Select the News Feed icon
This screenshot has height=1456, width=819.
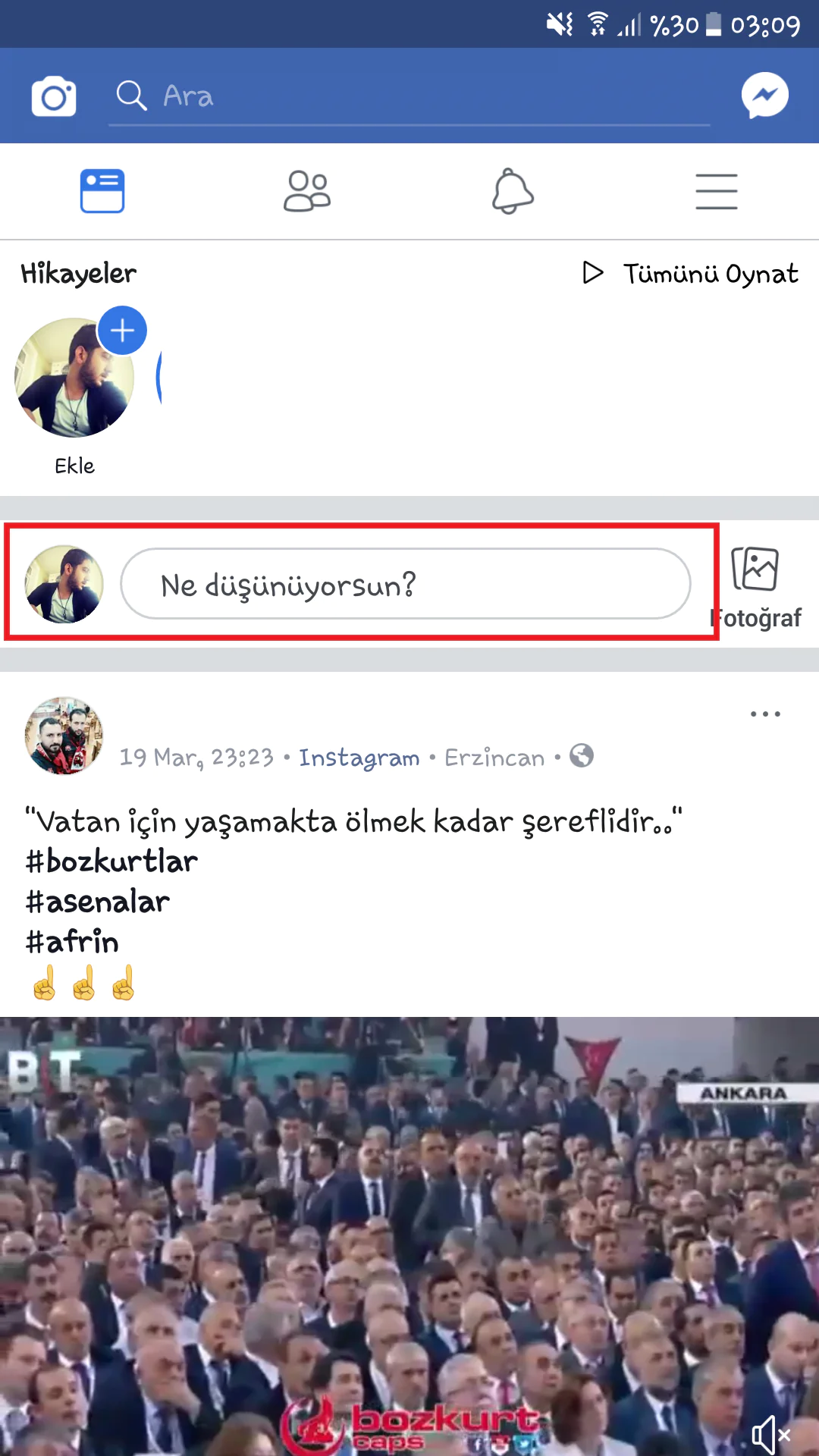[x=102, y=190]
